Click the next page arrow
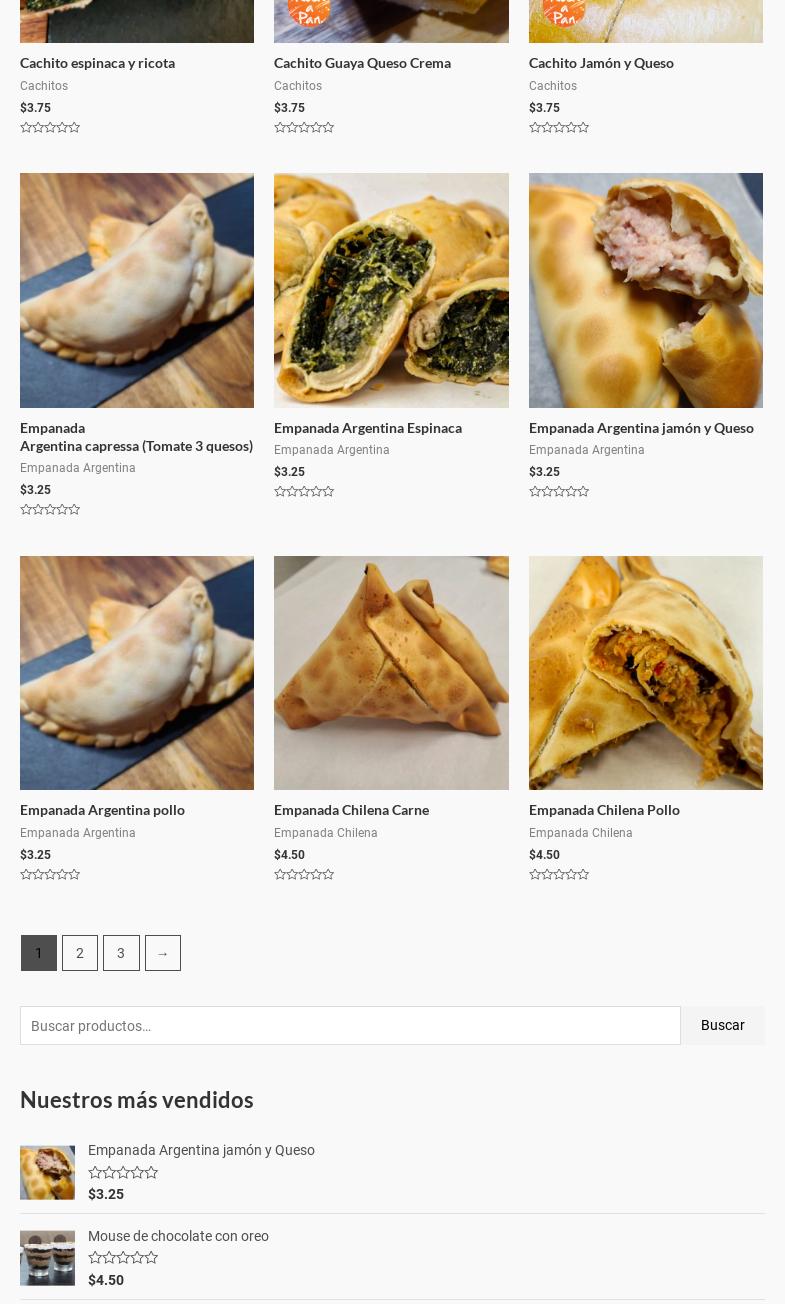Viewport: 785px width, 1304px height. coord(163,953)
